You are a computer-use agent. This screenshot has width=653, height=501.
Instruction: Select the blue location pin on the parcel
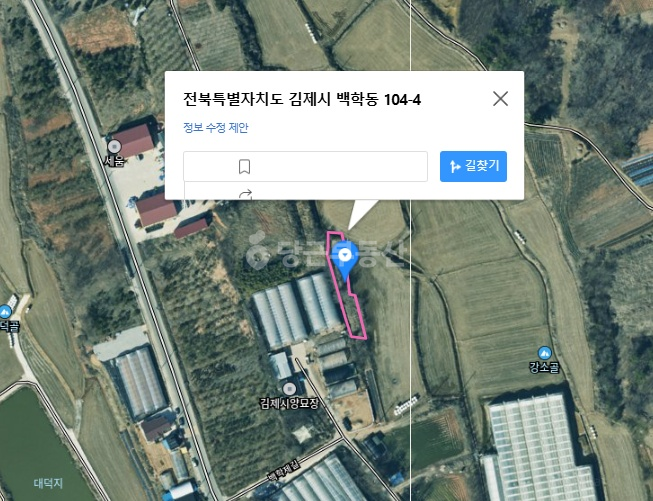345,260
